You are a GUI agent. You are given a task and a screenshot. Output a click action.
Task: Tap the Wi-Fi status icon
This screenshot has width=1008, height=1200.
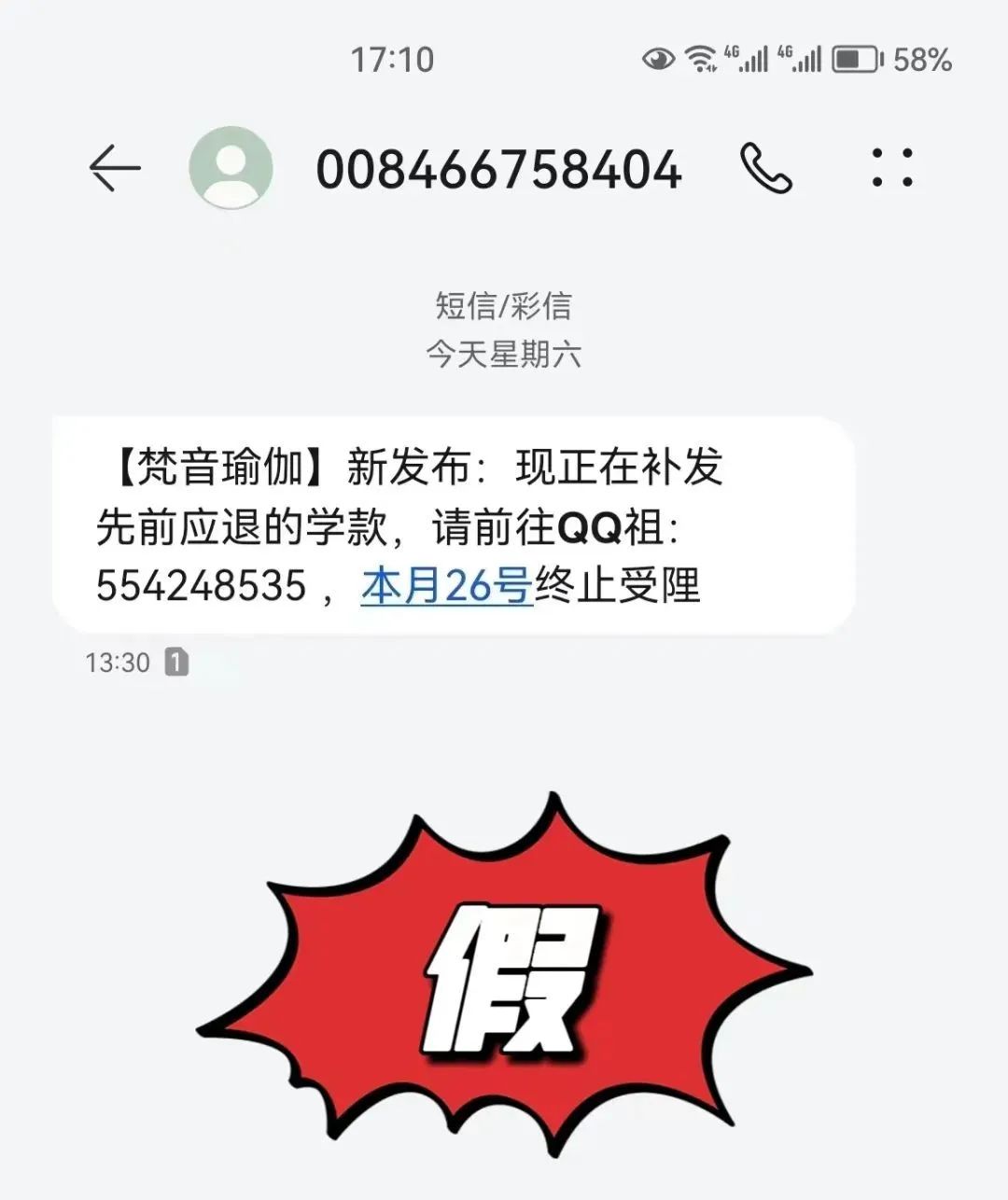point(702,58)
